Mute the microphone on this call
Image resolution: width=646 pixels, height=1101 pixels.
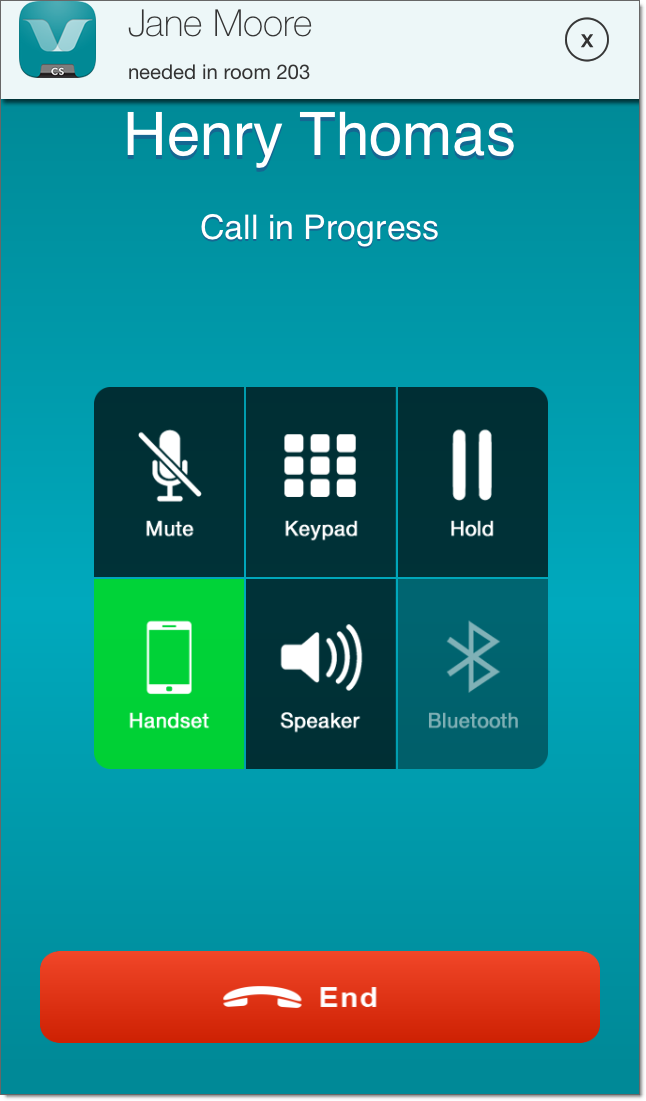(x=169, y=482)
